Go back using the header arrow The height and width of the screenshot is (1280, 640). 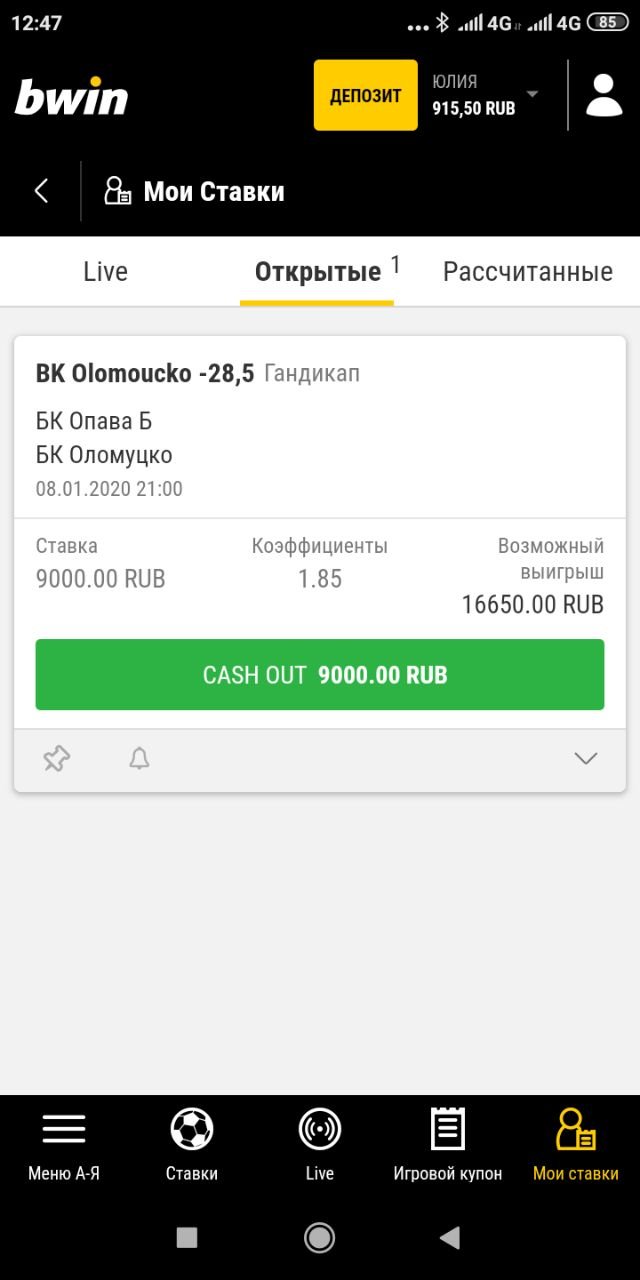tap(41, 191)
